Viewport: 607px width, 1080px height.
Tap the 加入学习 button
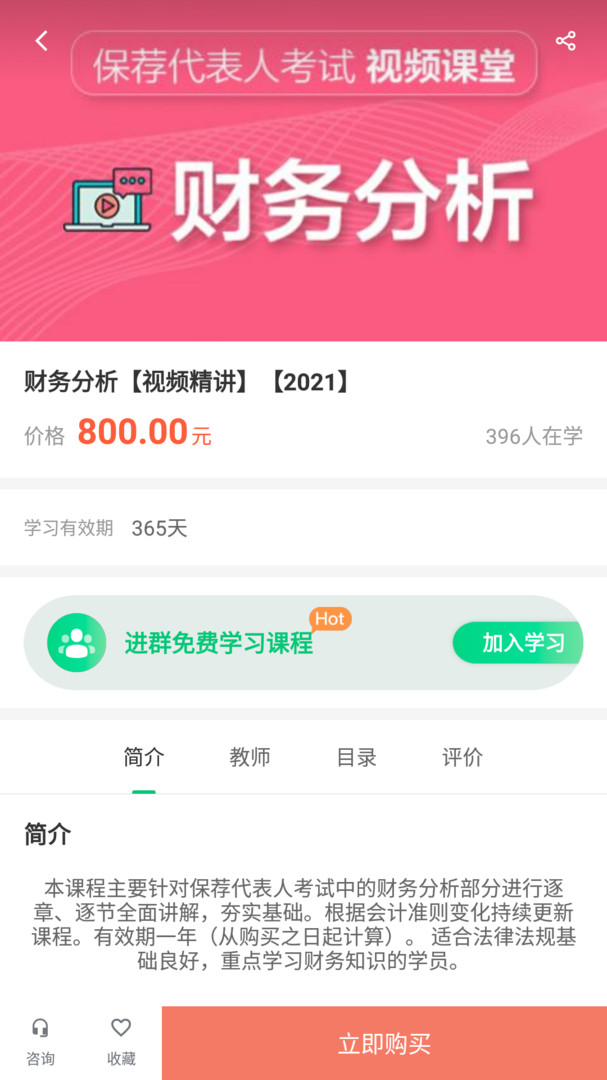point(518,643)
